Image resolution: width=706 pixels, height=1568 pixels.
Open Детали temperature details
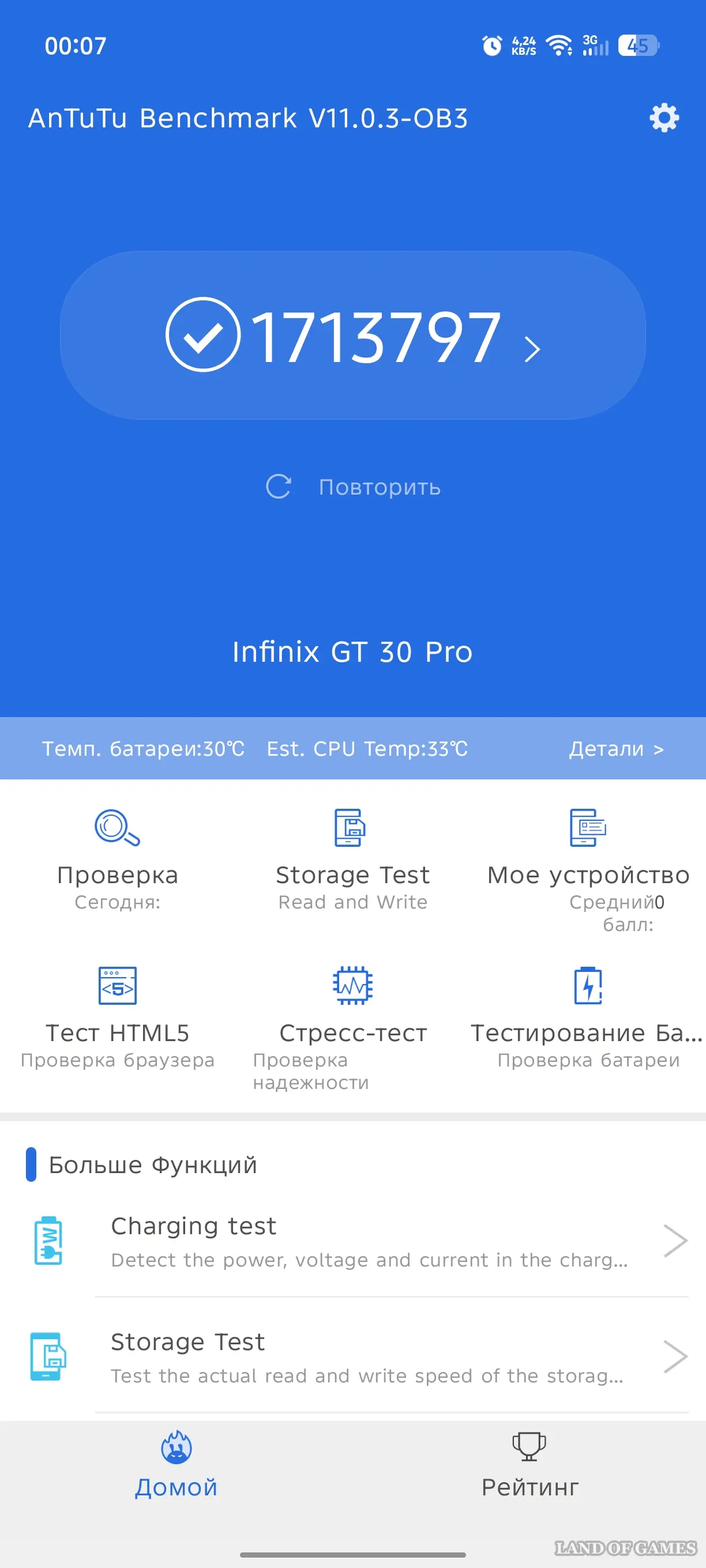coord(615,749)
